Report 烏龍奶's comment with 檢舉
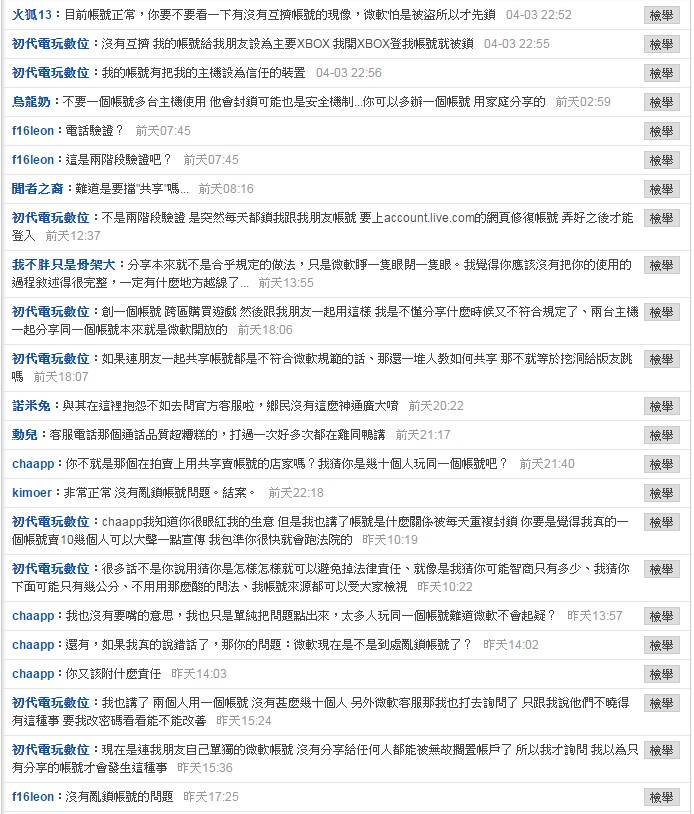 point(661,102)
